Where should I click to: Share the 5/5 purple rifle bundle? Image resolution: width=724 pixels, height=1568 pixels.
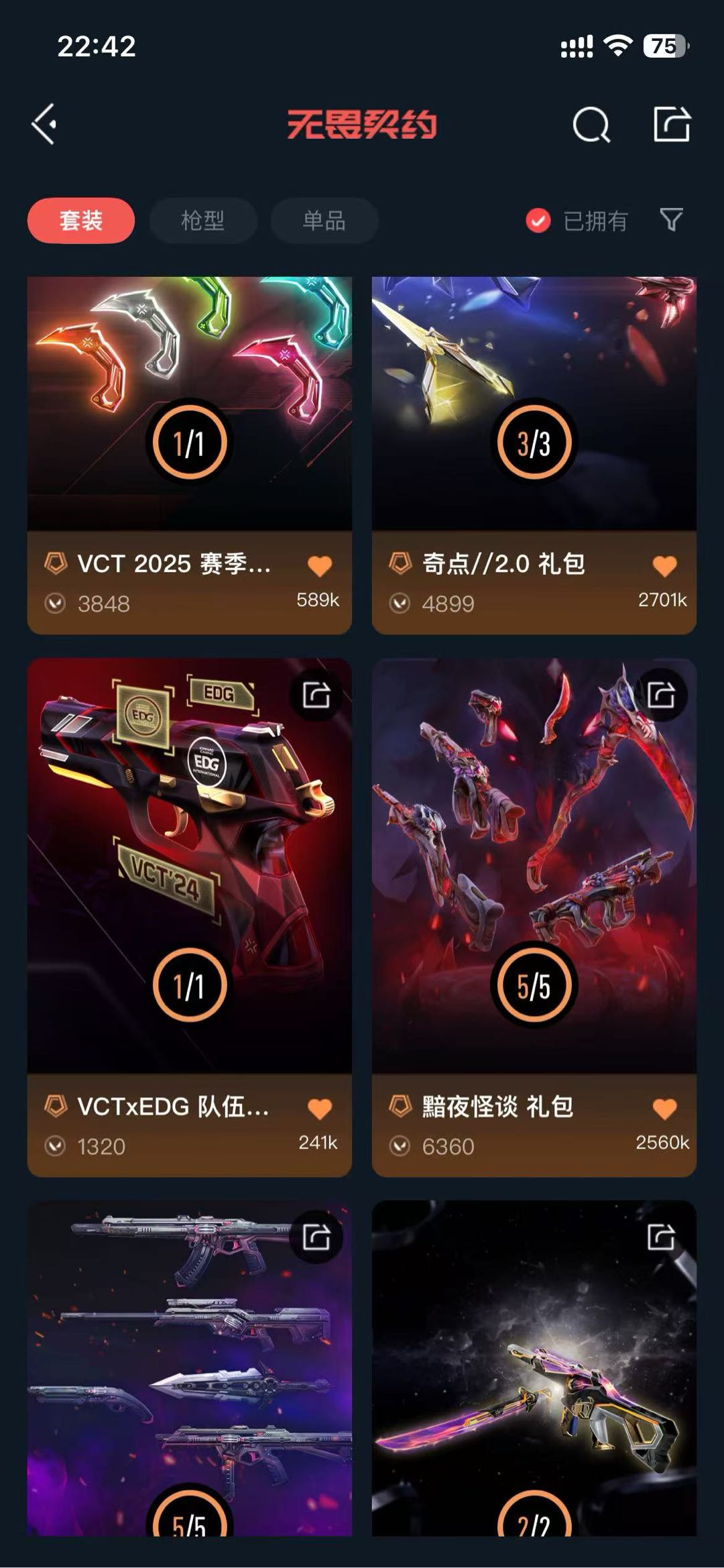(316, 1237)
